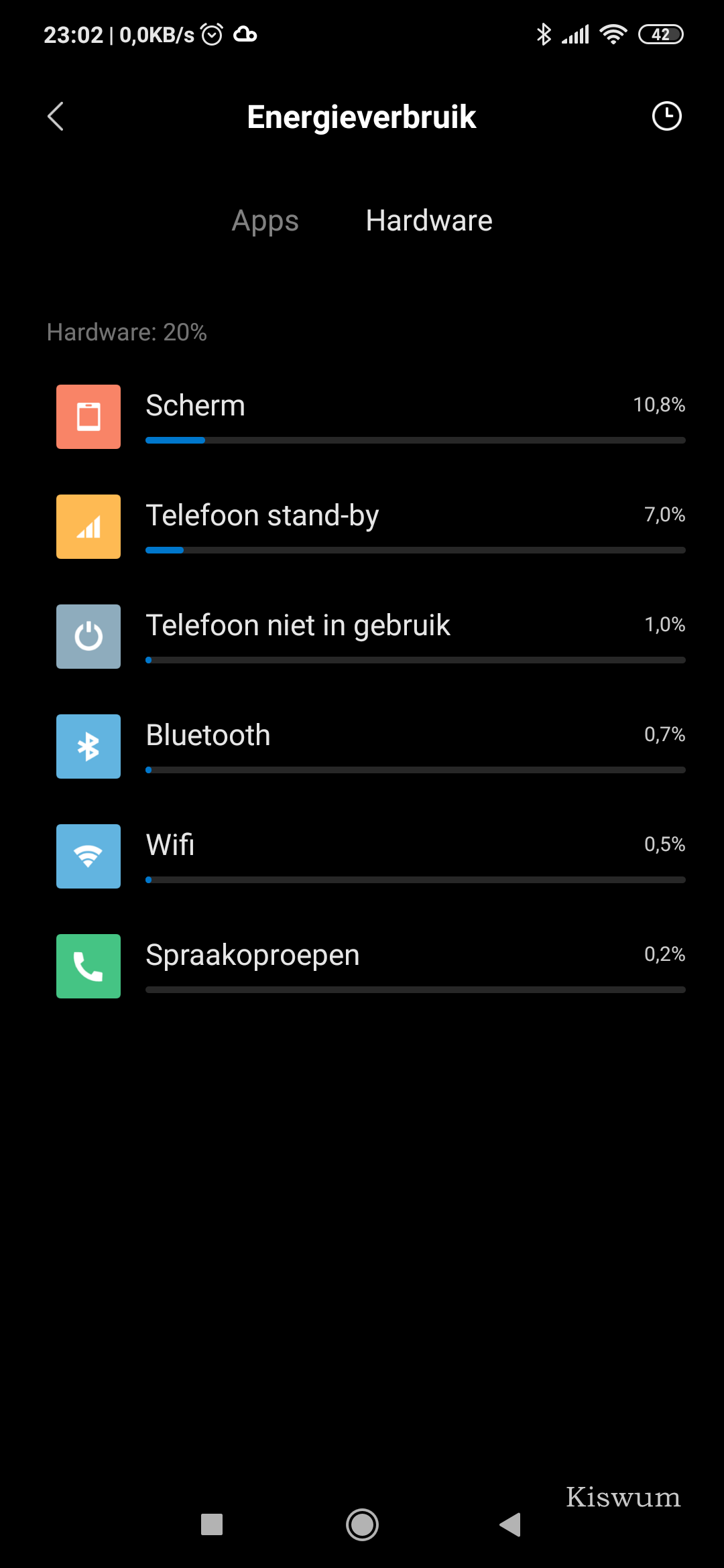Image resolution: width=724 pixels, height=1568 pixels.
Task: Open Bluetooth energy usage row
Action: click(x=362, y=746)
